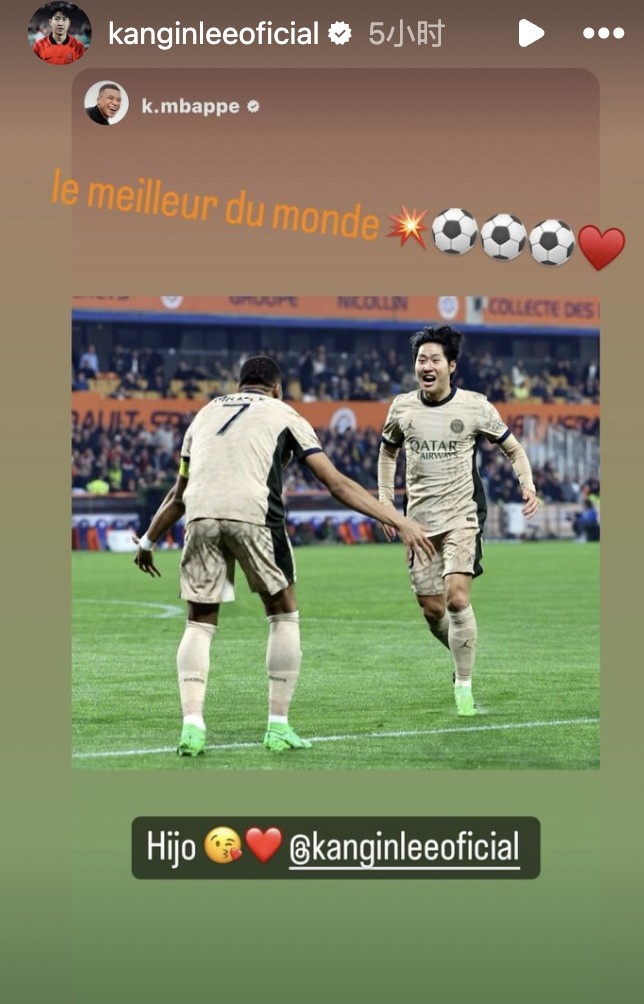The height and width of the screenshot is (1004, 644).
Task: Tap the kanginleeoficial username
Action: click(x=212, y=34)
